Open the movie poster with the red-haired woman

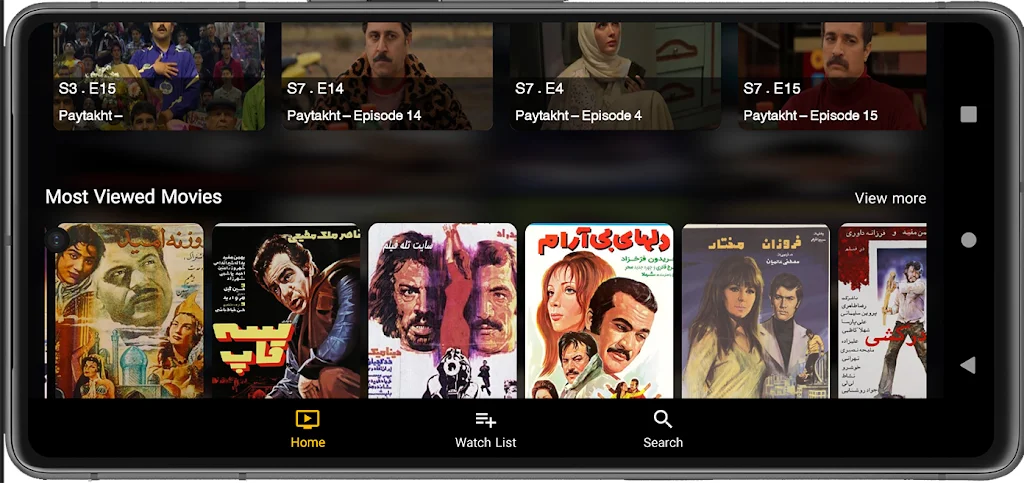pos(599,311)
